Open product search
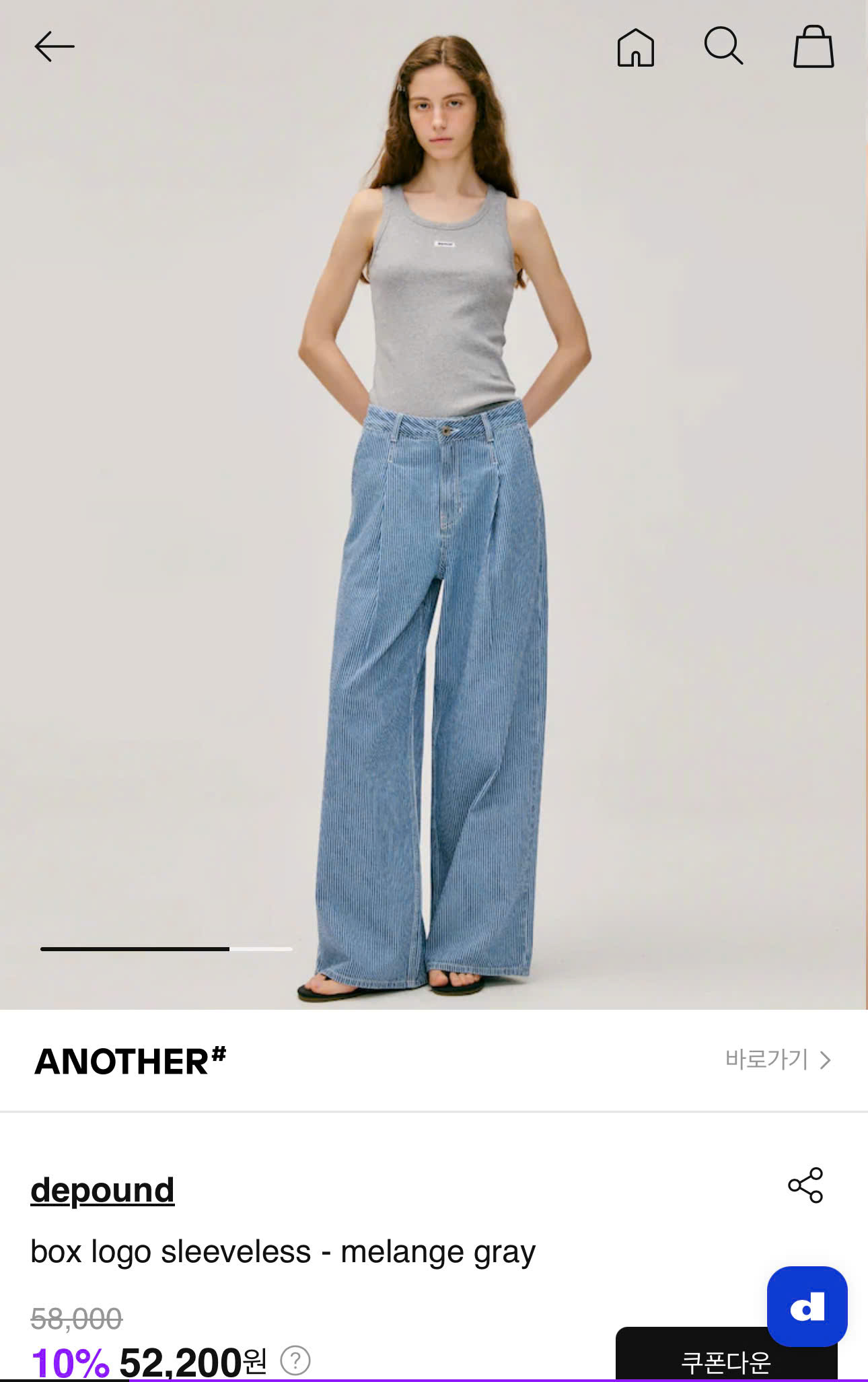 (x=723, y=46)
